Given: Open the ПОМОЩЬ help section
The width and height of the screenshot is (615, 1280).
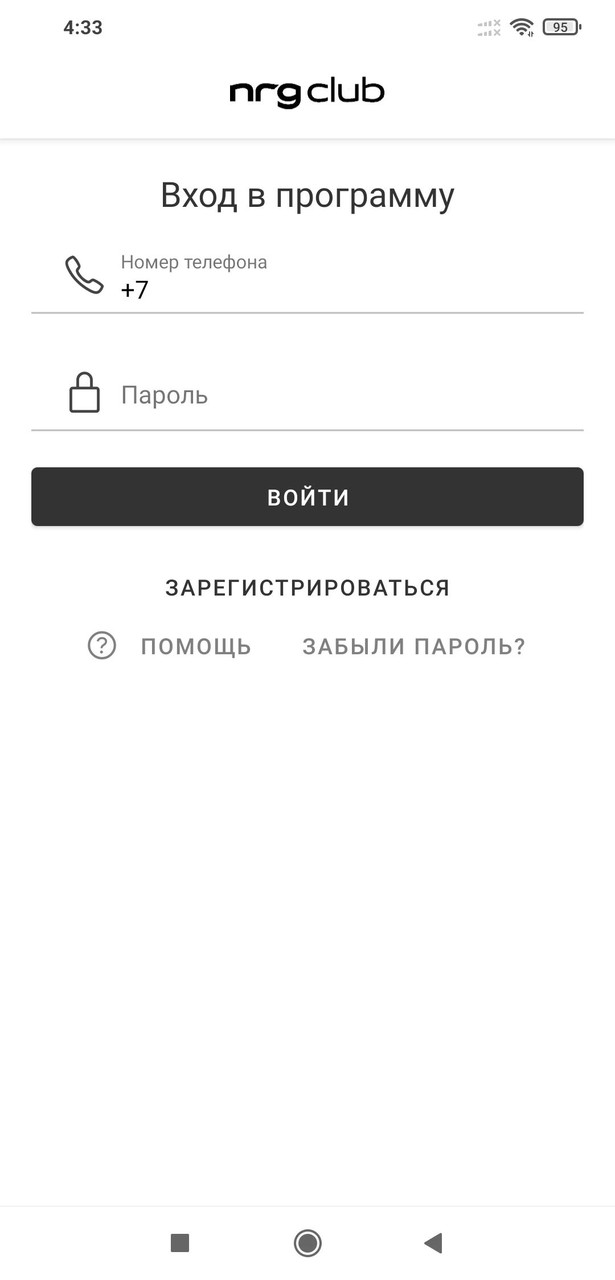Looking at the screenshot, I should [x=195, y=647].
